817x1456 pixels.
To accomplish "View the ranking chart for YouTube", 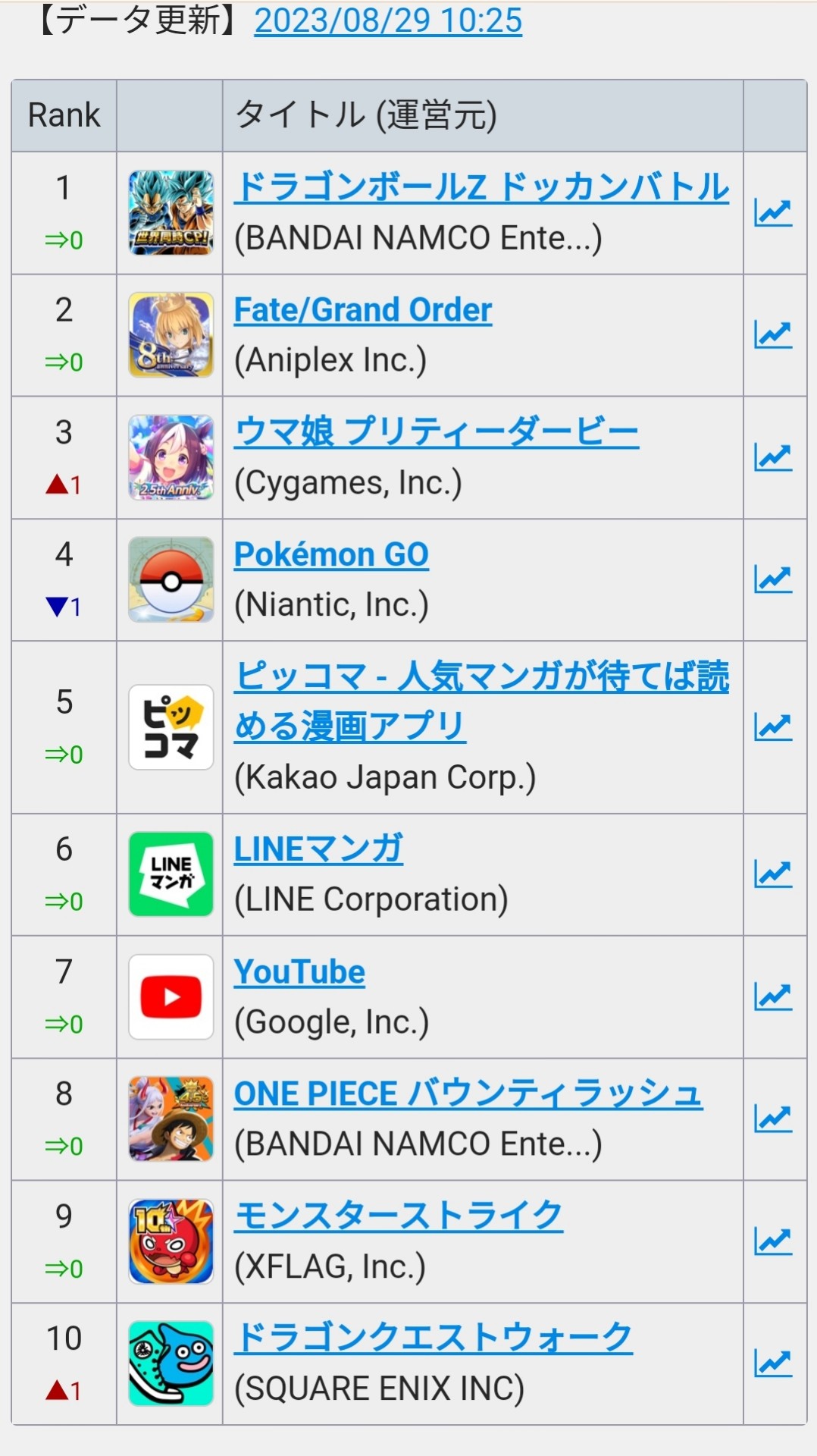I will pos(773,996).
